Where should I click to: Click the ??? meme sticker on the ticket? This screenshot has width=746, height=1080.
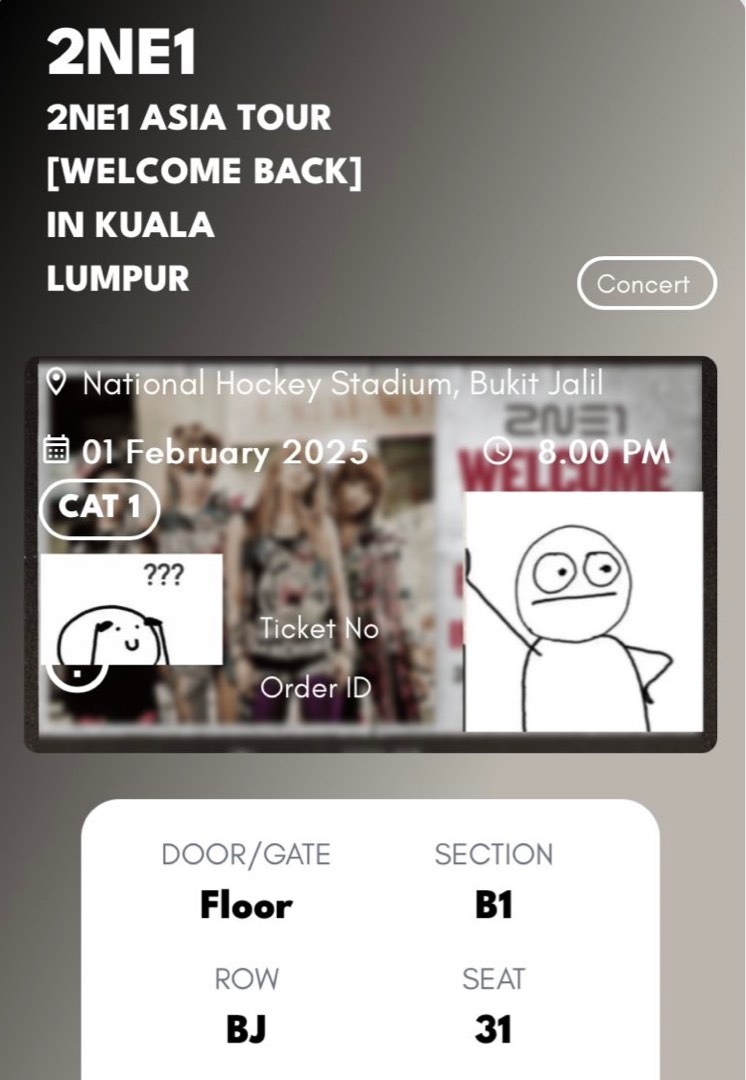click(133, 607)
